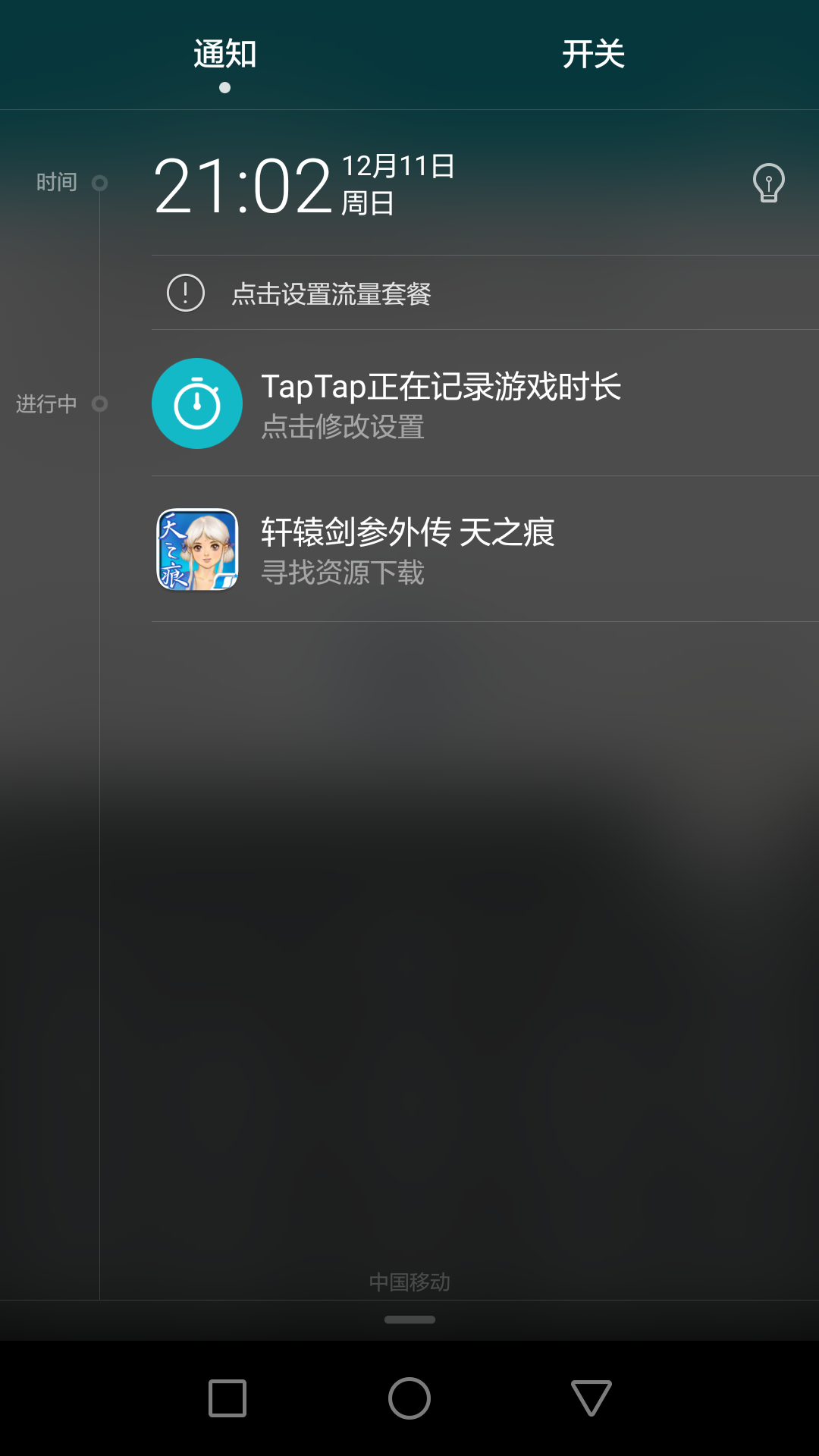
Task: Open the 寻找资源下载 notification
Action: [342, 574]
